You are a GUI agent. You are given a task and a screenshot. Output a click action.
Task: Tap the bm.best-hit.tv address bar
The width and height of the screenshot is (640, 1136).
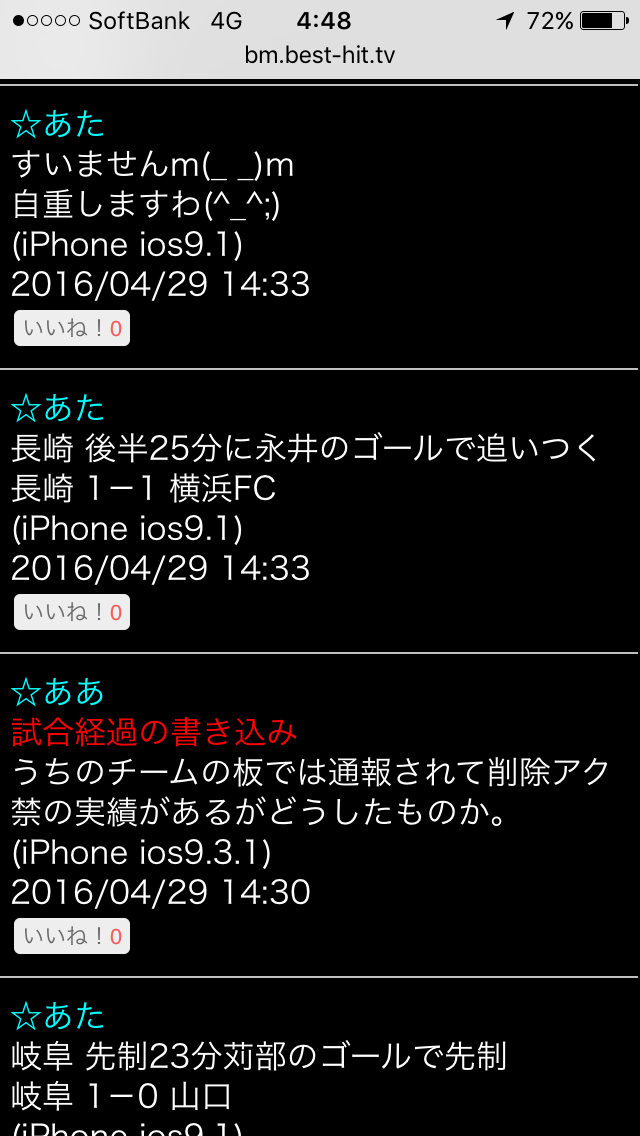tap(320, 55)
